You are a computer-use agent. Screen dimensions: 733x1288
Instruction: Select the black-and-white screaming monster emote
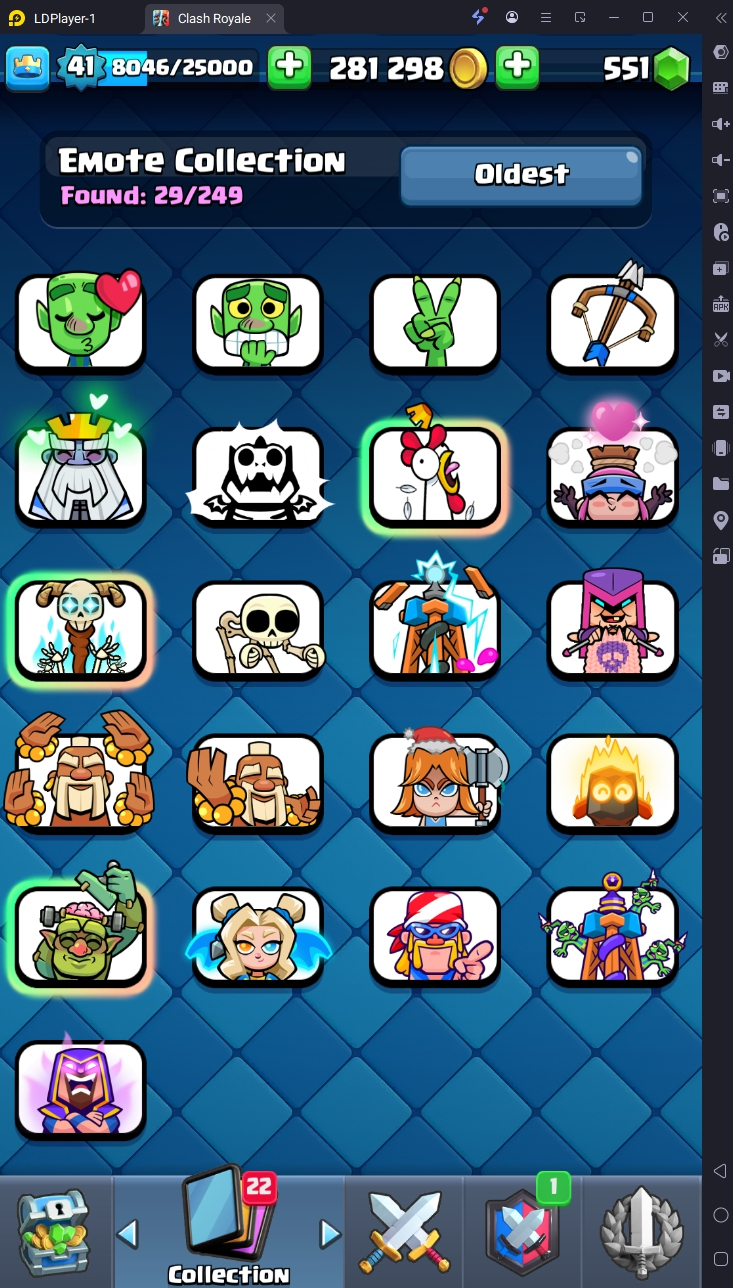click(257, 475)
